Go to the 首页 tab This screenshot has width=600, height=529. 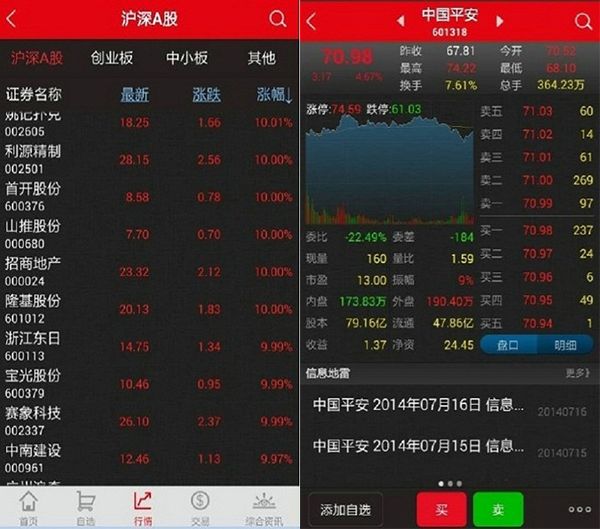(28, 507)
